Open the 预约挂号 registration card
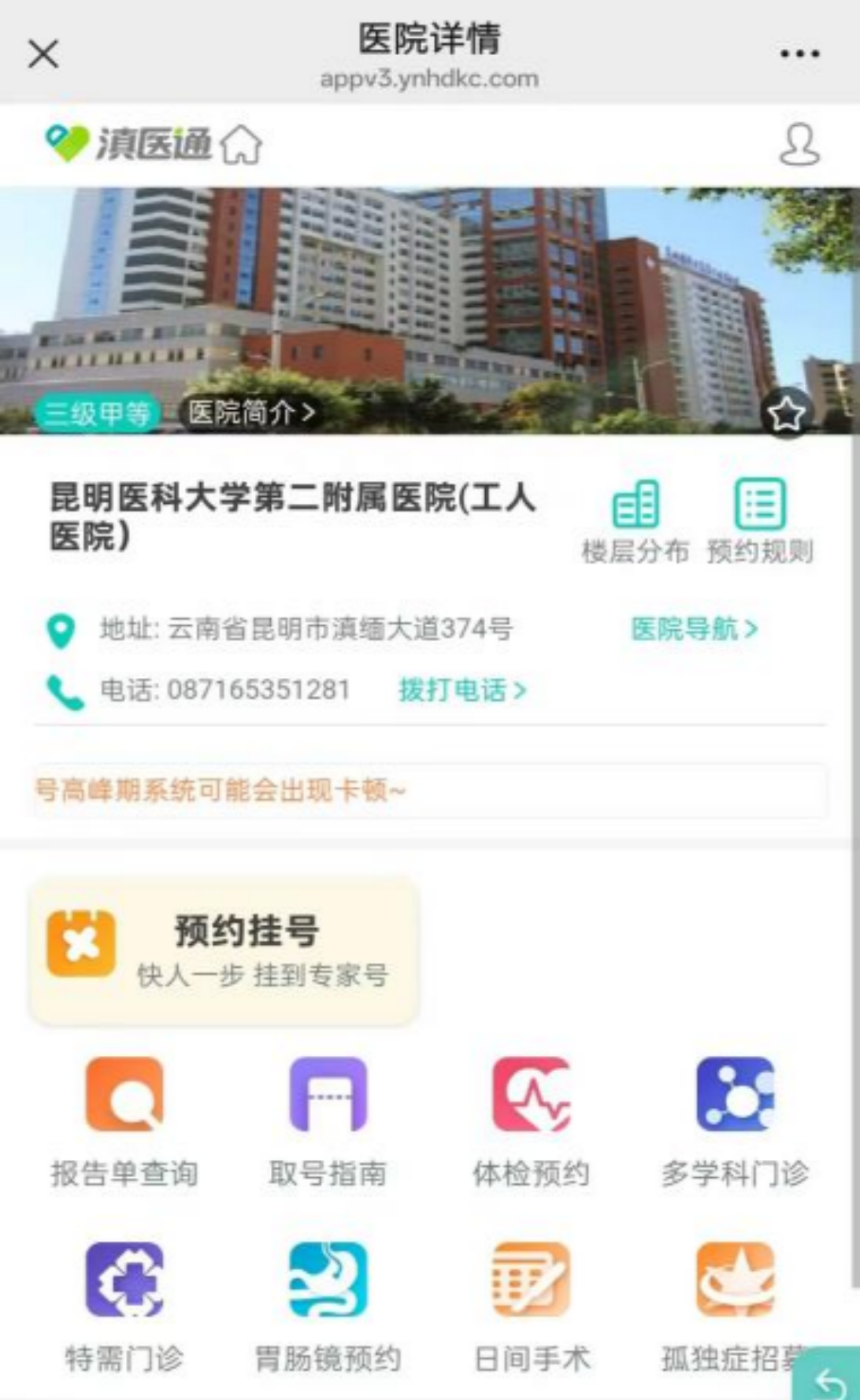 (x=224, y=950)
